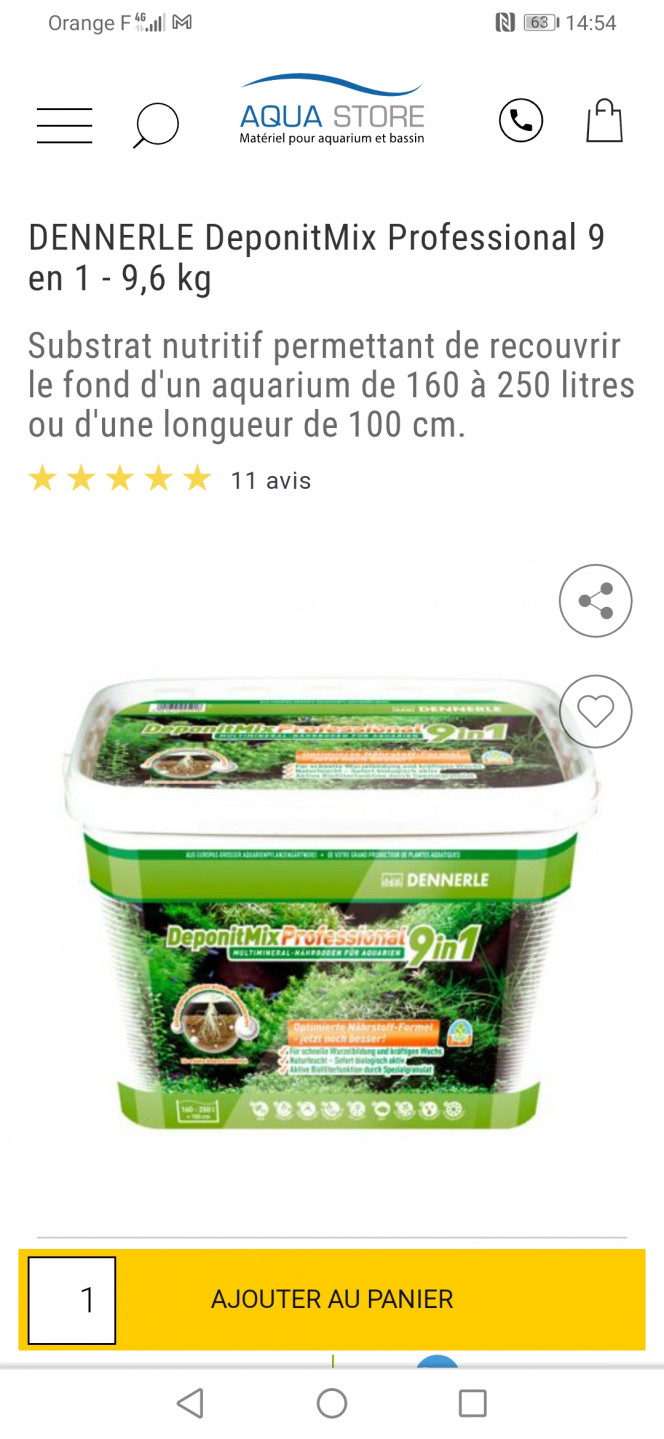Add the product to the wishlist heart
The width and height of the screenshot is (664, 1439).
click(x=595, y=712)
